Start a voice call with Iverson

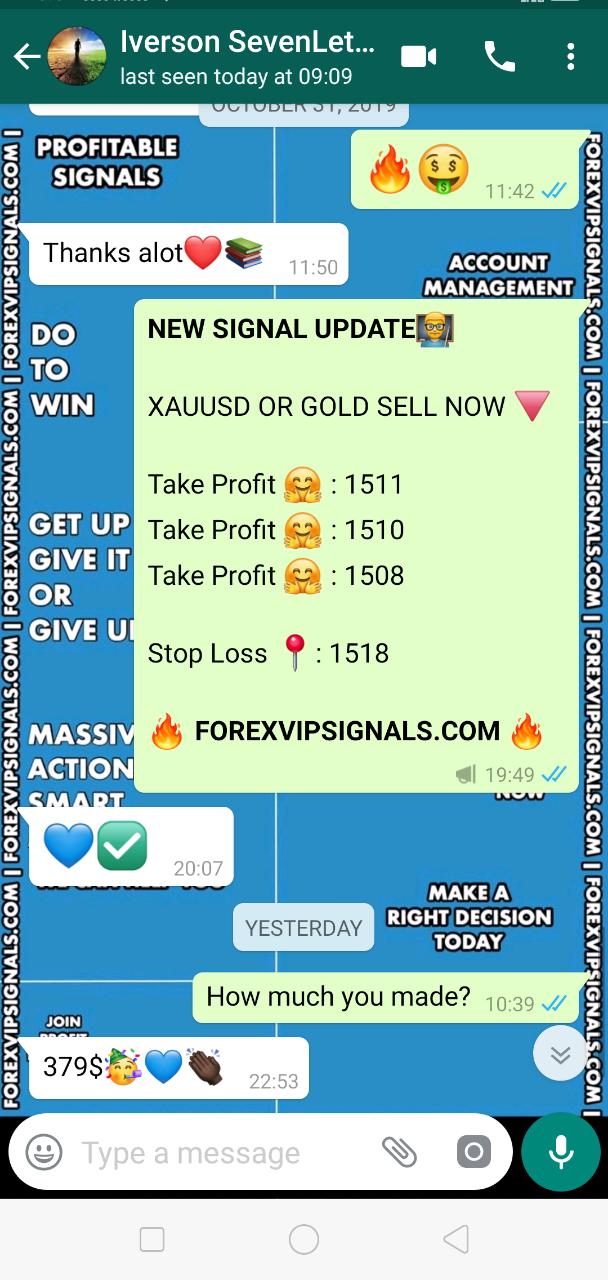[x=499, y=56]
